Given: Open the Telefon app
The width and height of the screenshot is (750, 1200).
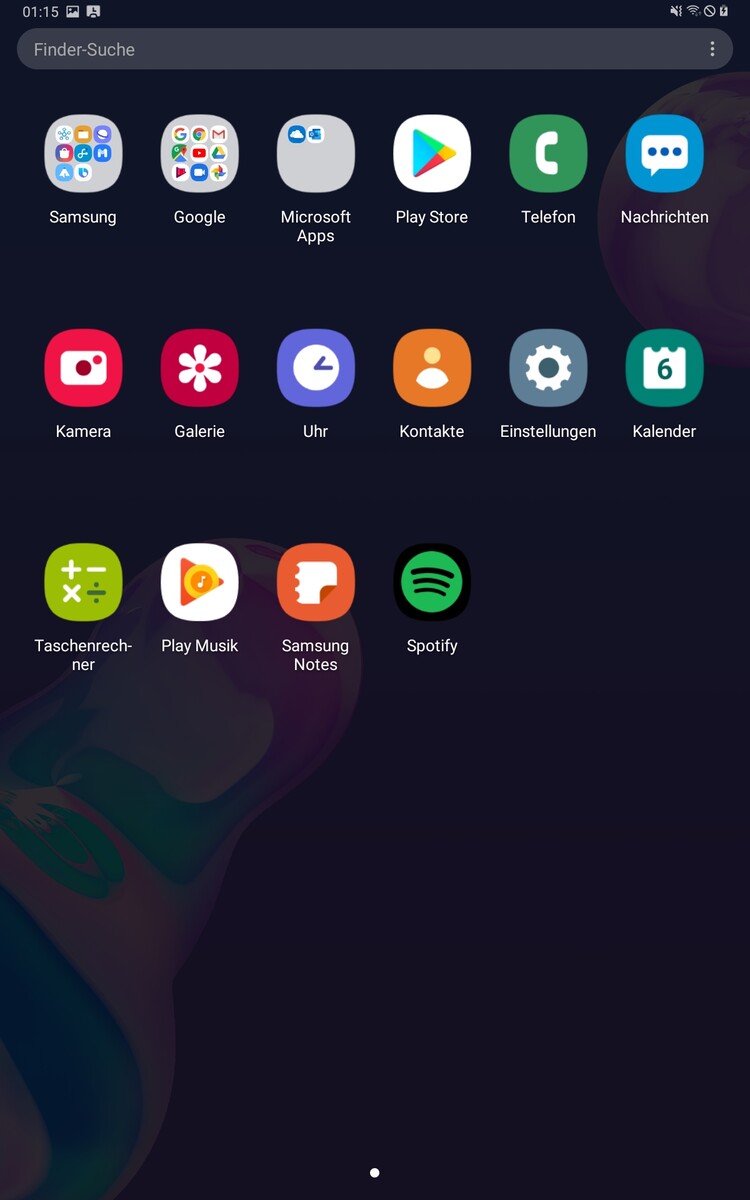Looking at the screenshot, I should (x=548, y=154).
